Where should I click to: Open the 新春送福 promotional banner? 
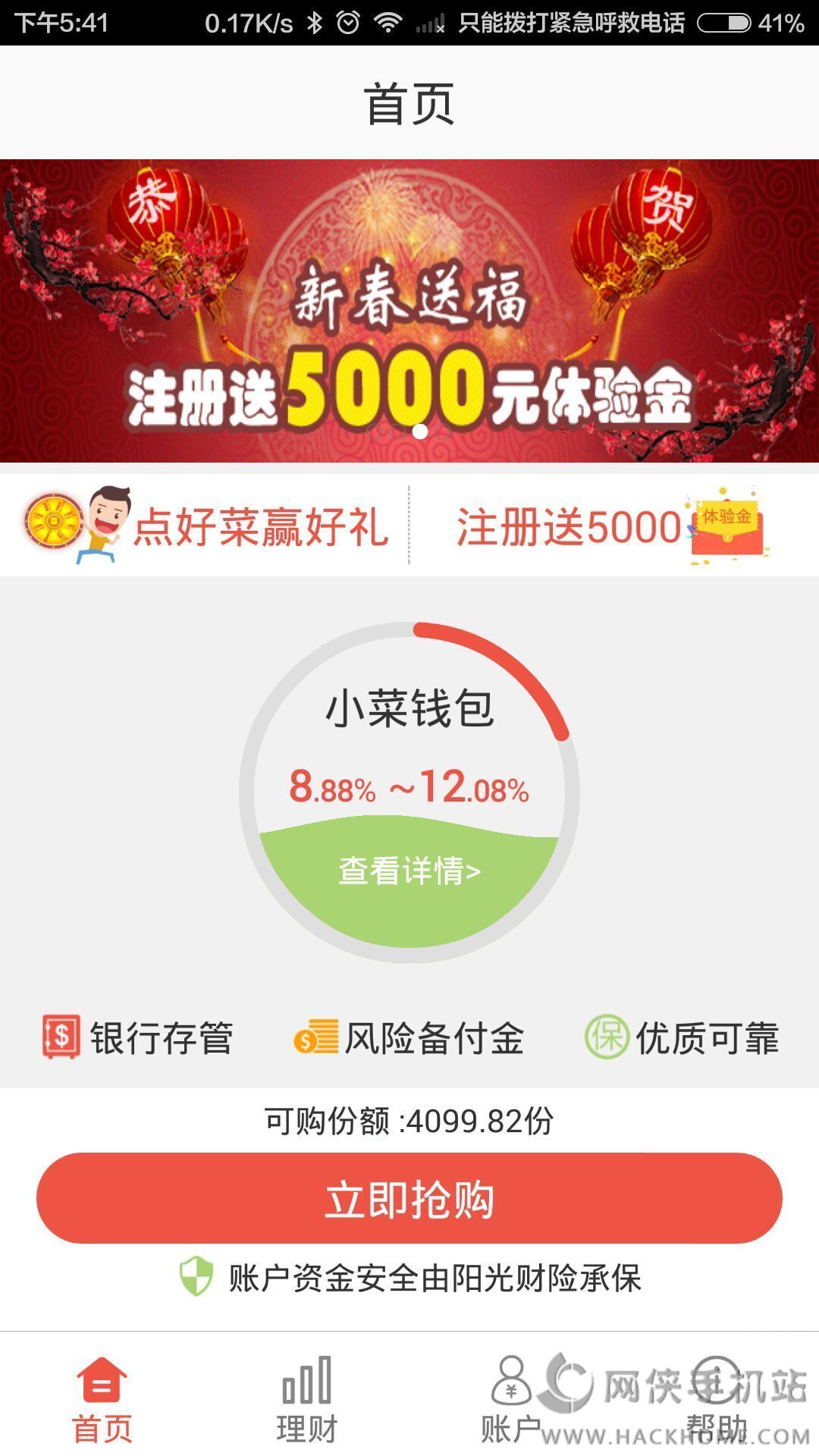point(409,311)
